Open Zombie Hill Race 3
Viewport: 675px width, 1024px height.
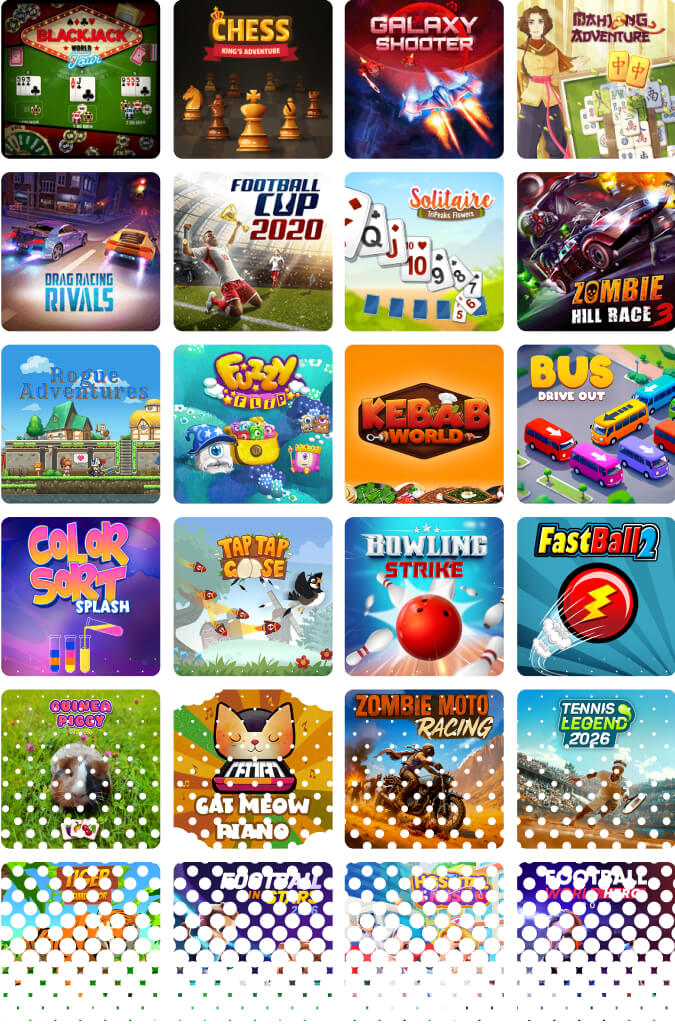point(596,251)
